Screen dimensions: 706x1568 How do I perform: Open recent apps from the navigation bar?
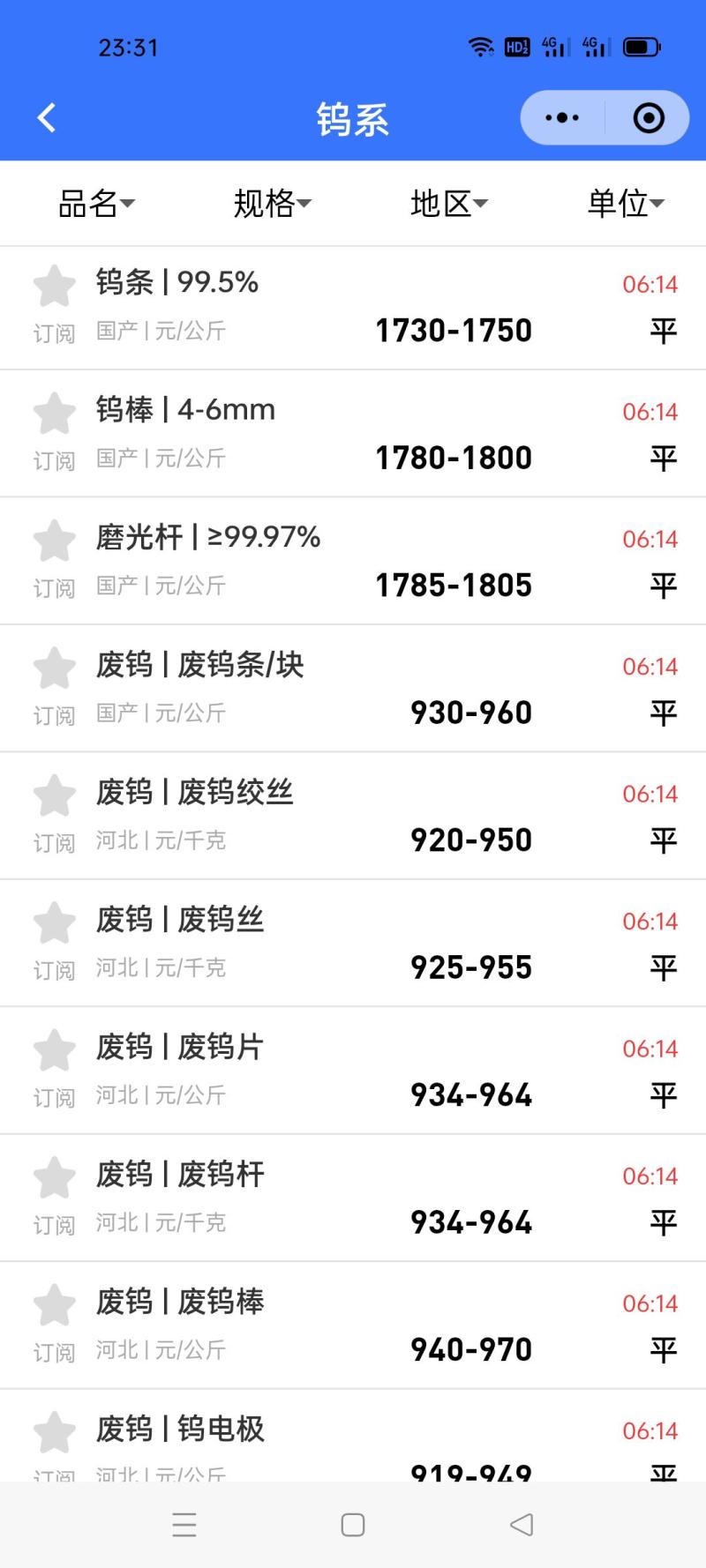[184, 1525]
